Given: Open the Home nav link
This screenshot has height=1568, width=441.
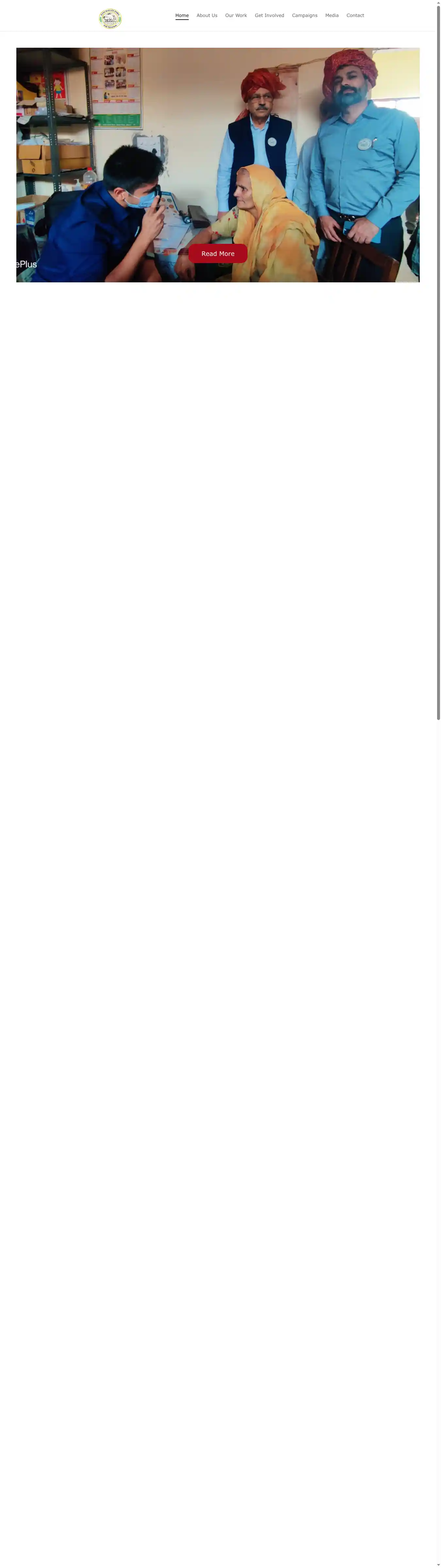Looking at the screenshot, I should click(182, 15).
